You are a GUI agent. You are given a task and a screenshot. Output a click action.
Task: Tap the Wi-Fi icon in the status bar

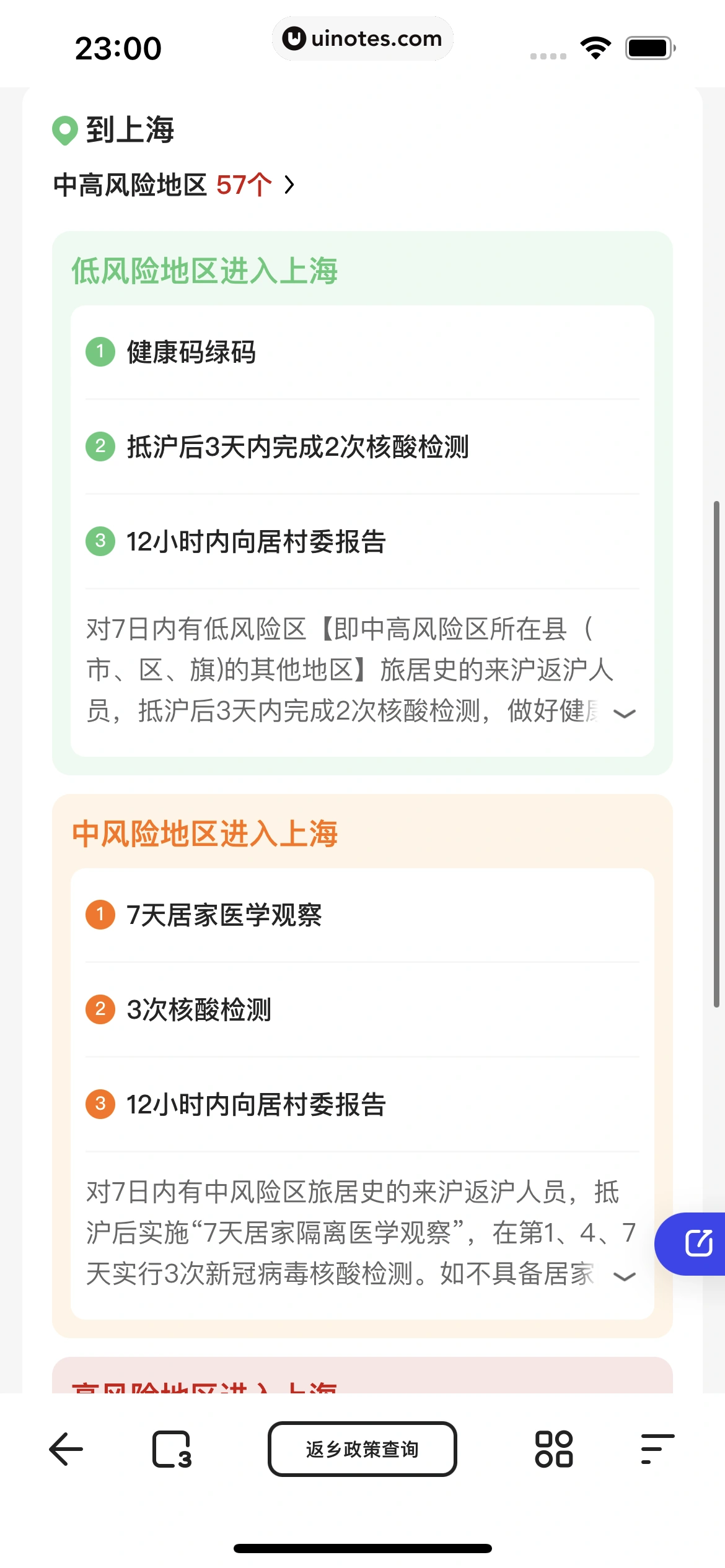coord(595,46)
